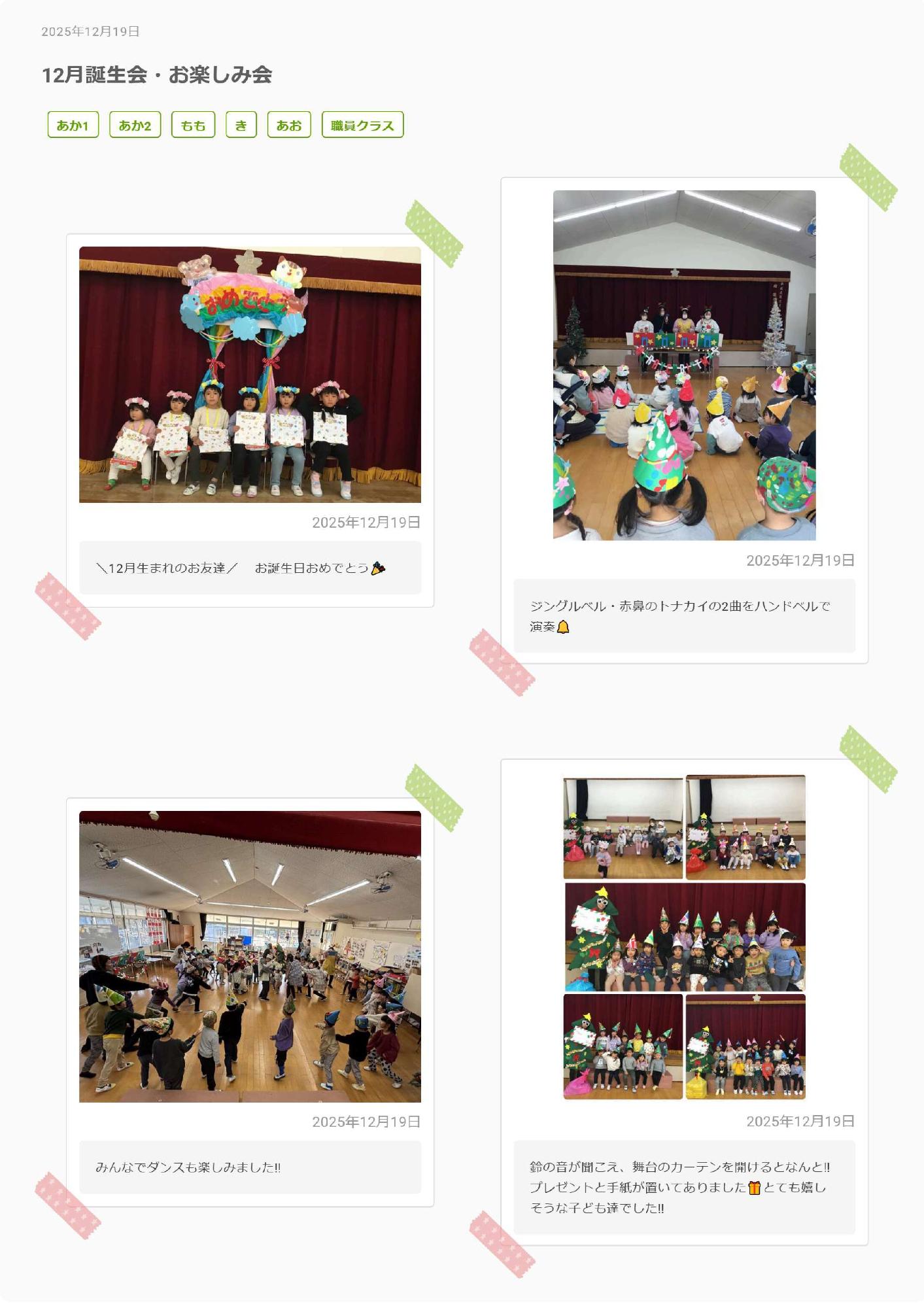924x1308 pixels.
Task: Select the あか2 class tag
Action: pyautogui.click(x=135, y=125)
